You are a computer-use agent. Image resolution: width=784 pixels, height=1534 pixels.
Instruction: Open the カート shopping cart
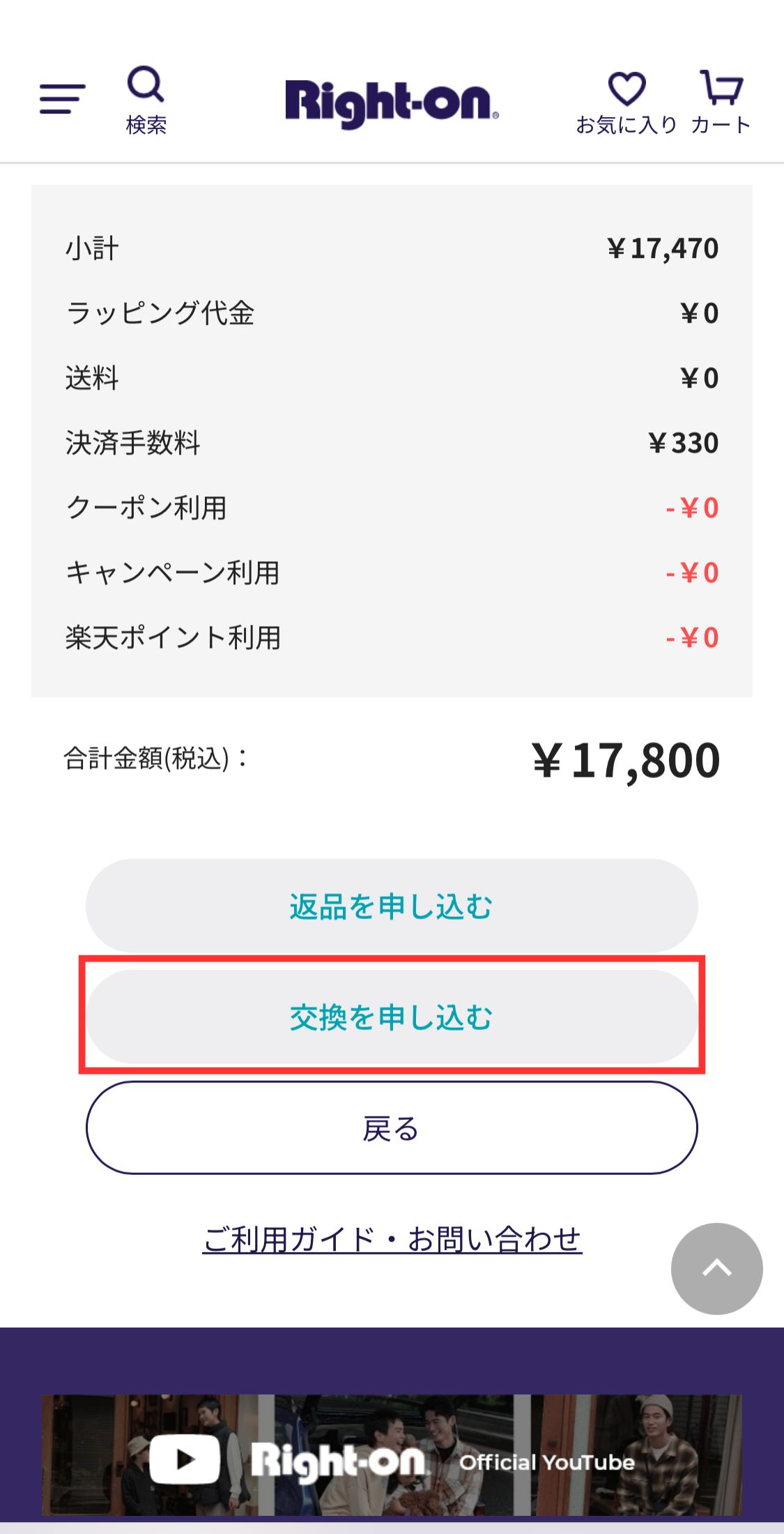(721, 102)
